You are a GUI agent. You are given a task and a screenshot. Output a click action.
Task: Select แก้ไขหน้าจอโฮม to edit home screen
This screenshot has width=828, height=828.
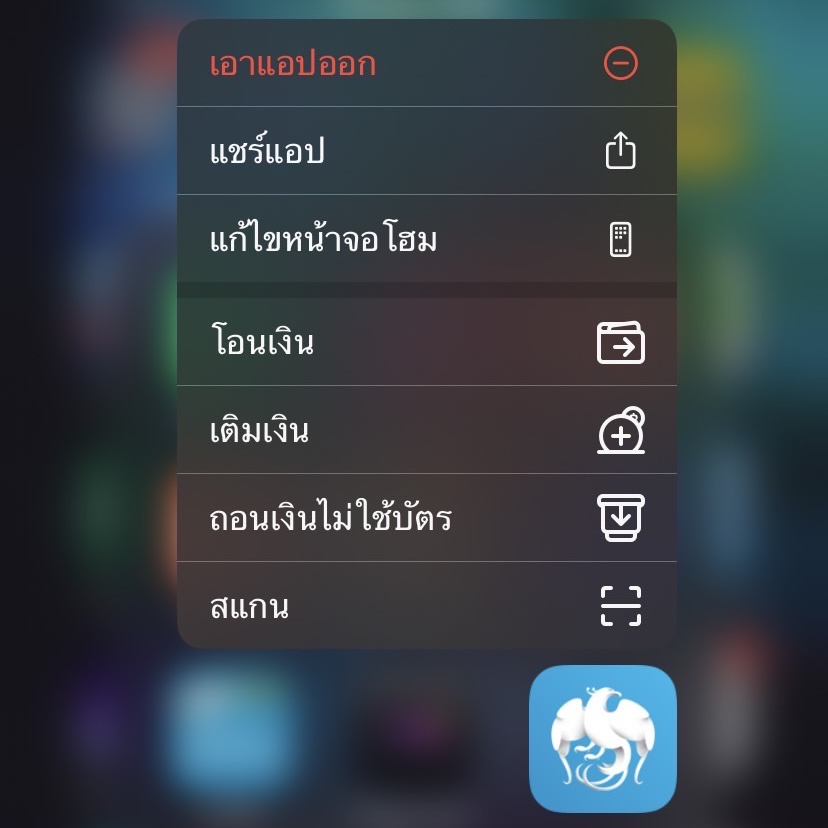coord(427,240)
